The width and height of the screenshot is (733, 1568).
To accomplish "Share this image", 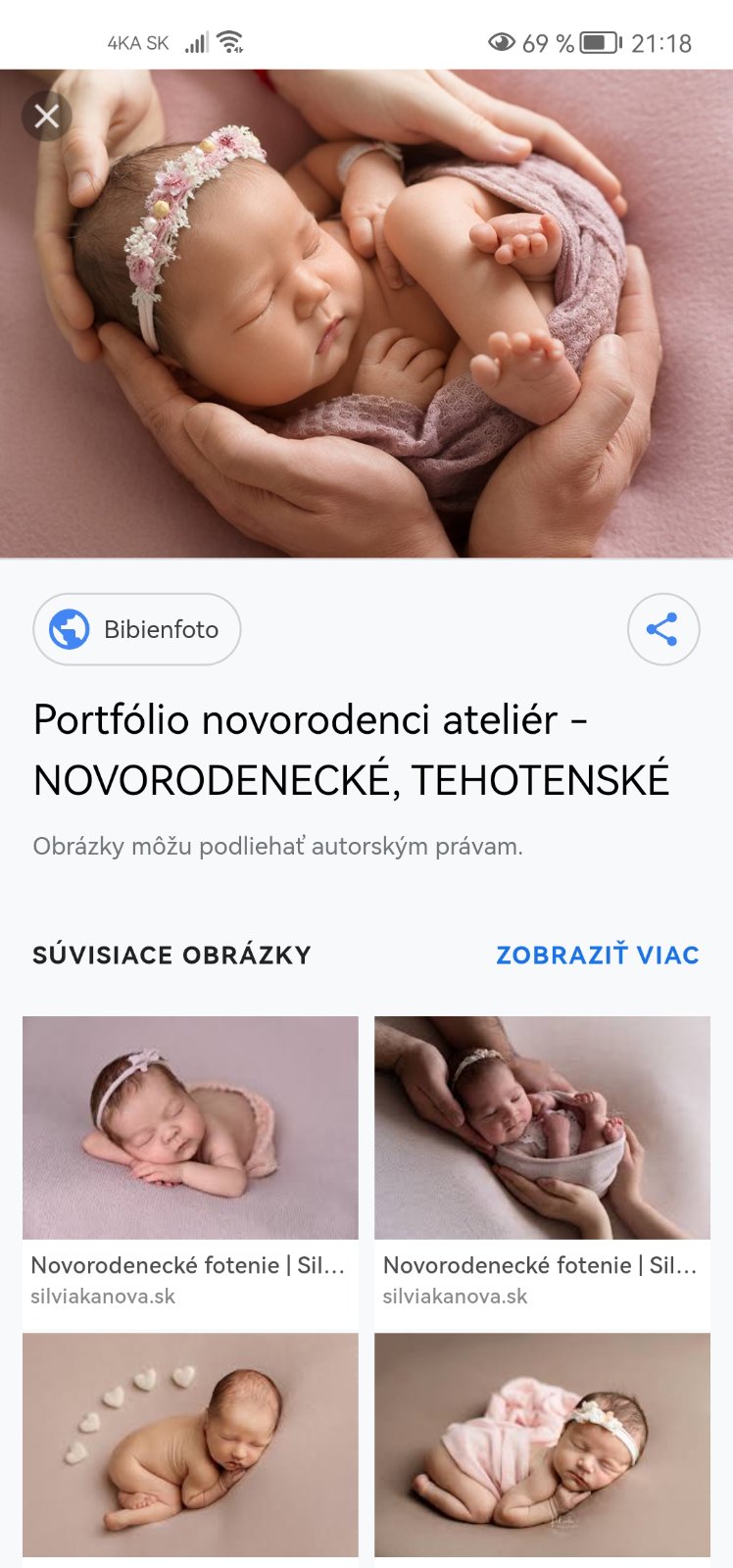I will 662,629.
